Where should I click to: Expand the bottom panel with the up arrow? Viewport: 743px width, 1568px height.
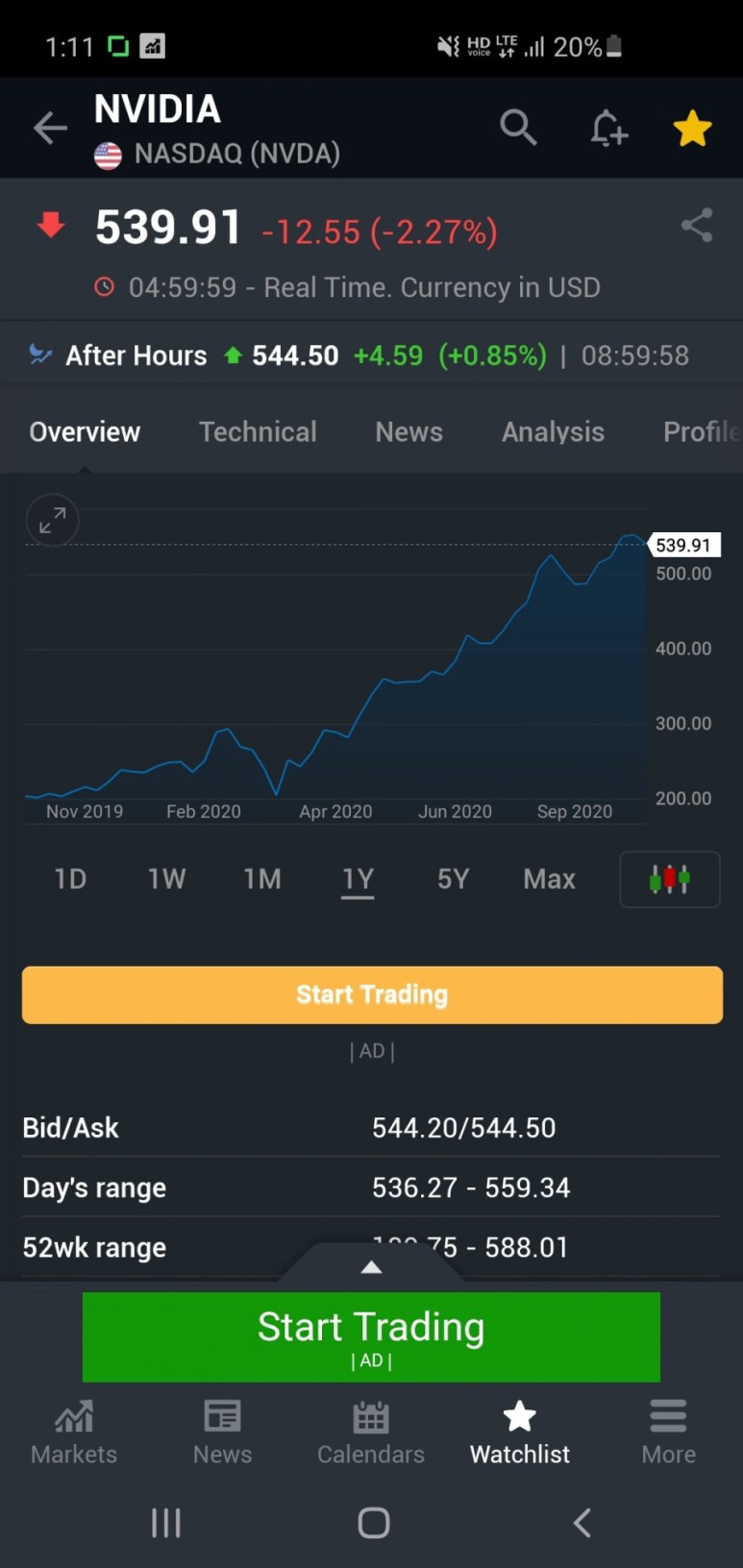371,1266
